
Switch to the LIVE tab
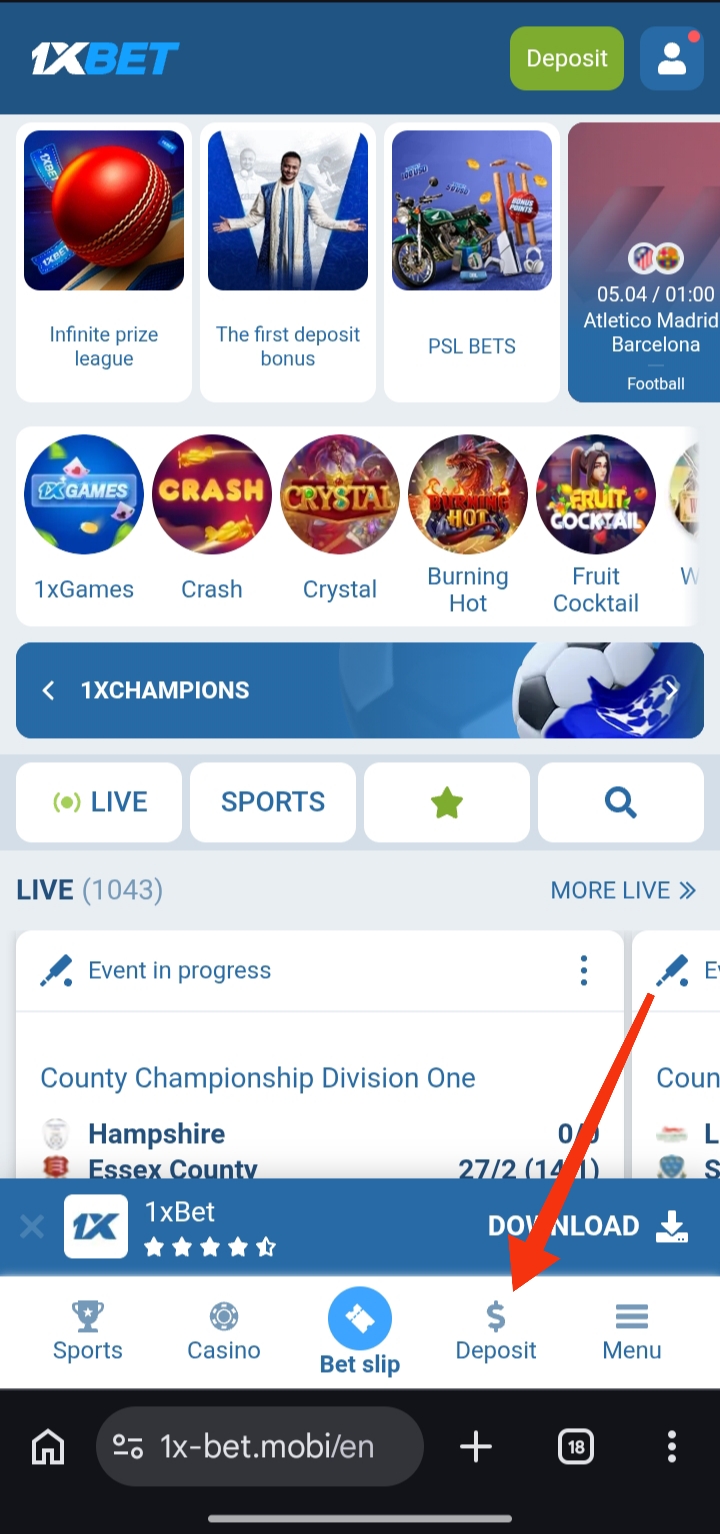[x=99, y=802]
